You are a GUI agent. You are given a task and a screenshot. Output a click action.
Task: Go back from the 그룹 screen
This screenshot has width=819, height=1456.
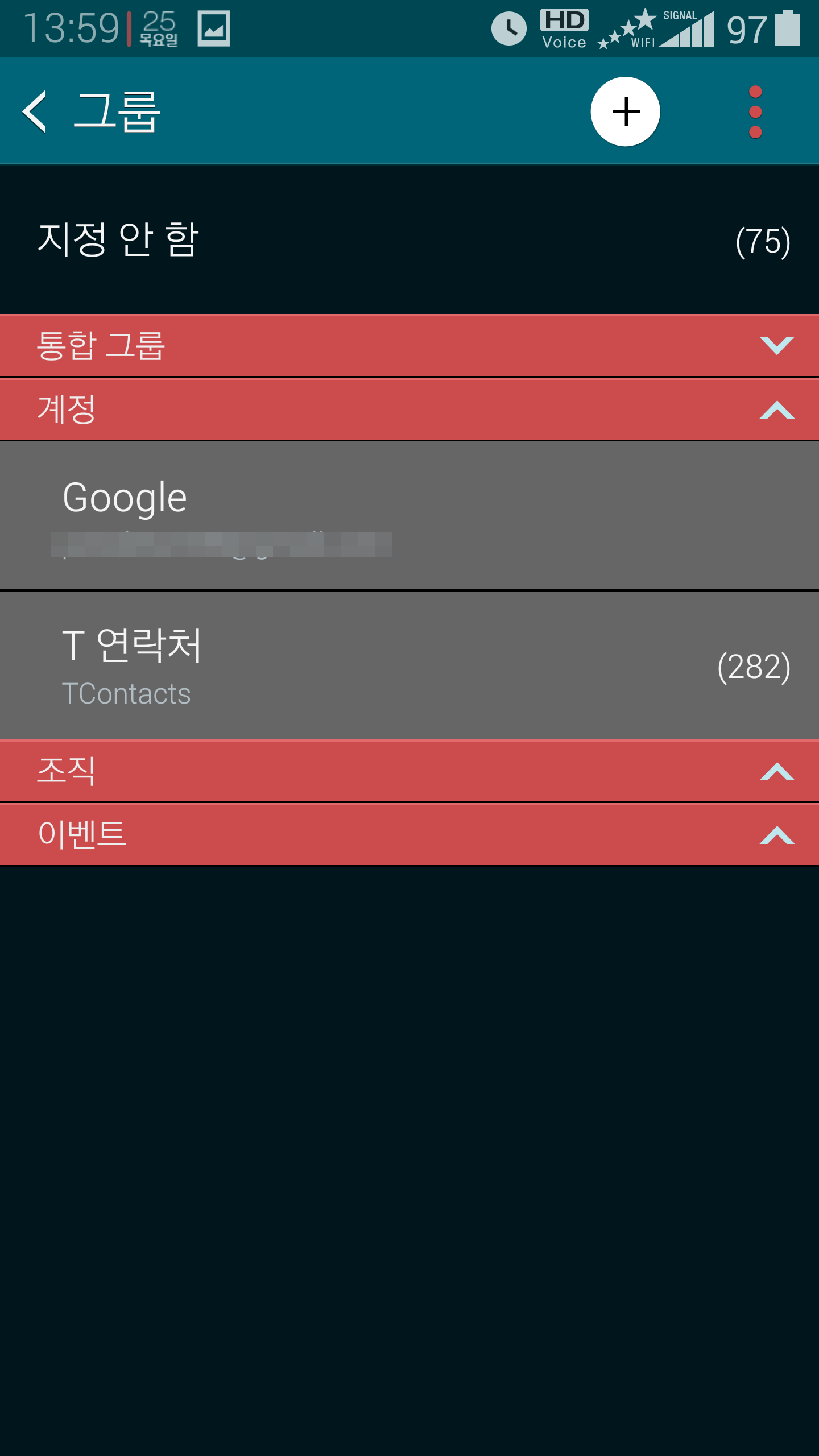(x=35, y=111)
